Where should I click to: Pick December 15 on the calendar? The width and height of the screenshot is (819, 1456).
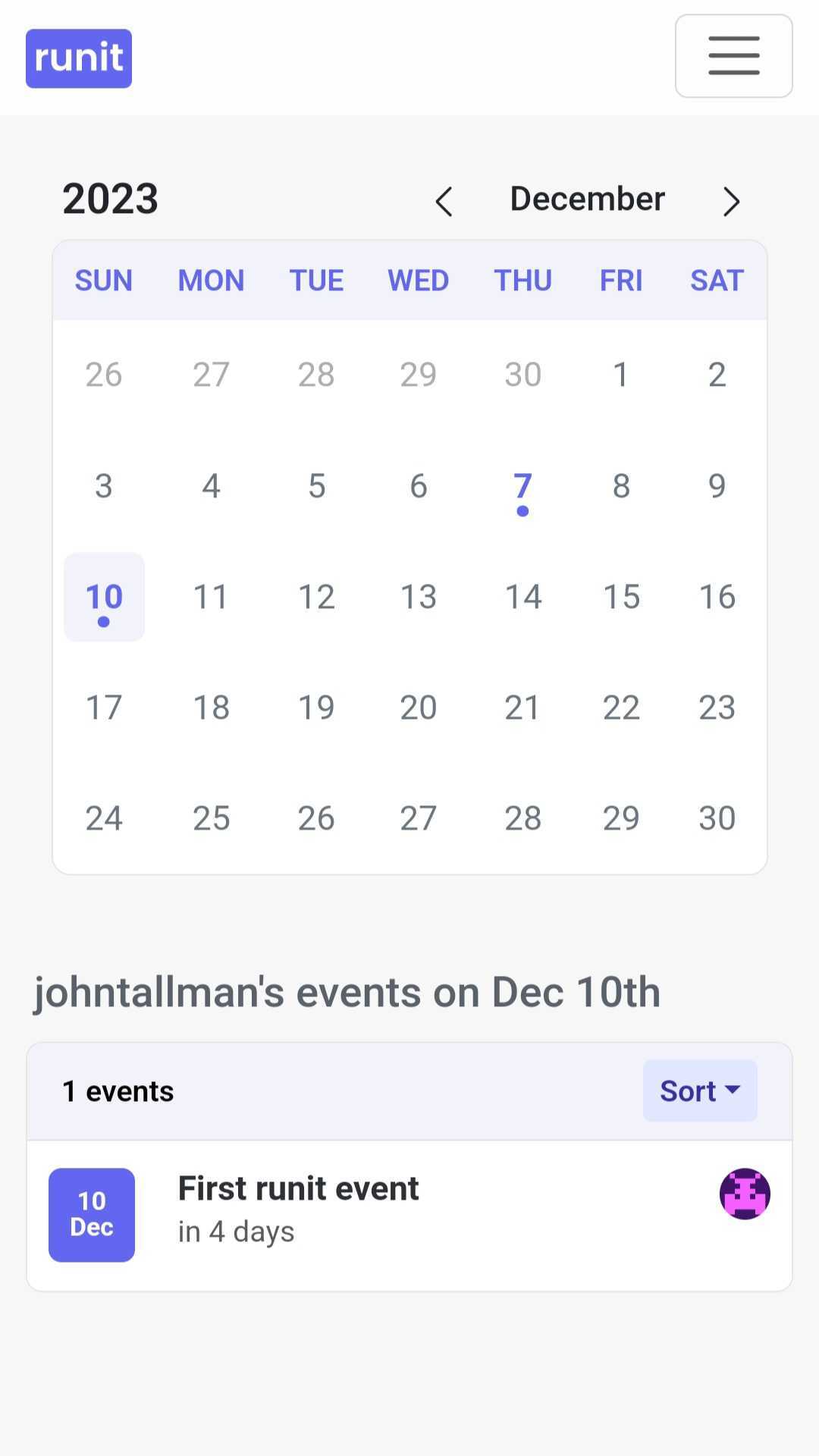coord(621,597)
